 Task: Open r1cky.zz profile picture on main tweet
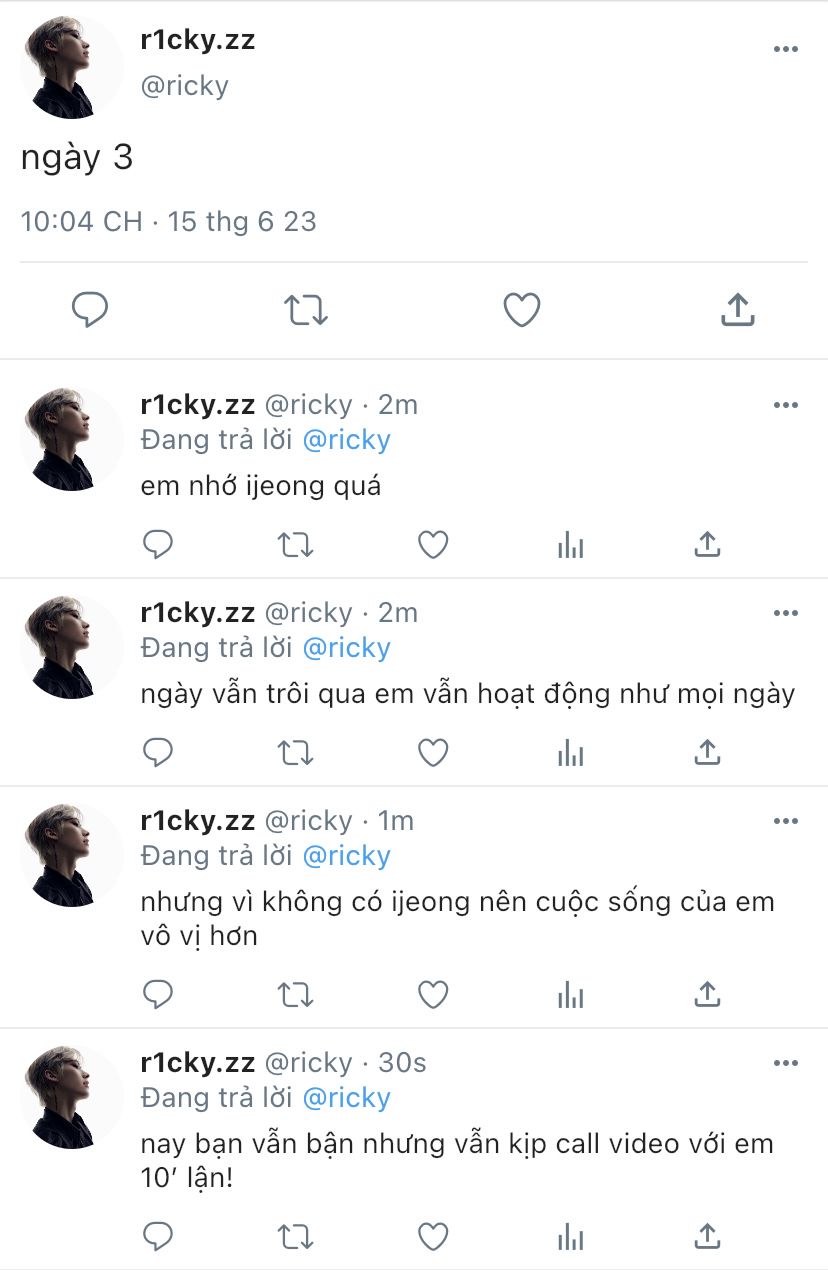(x=71, y=68)
